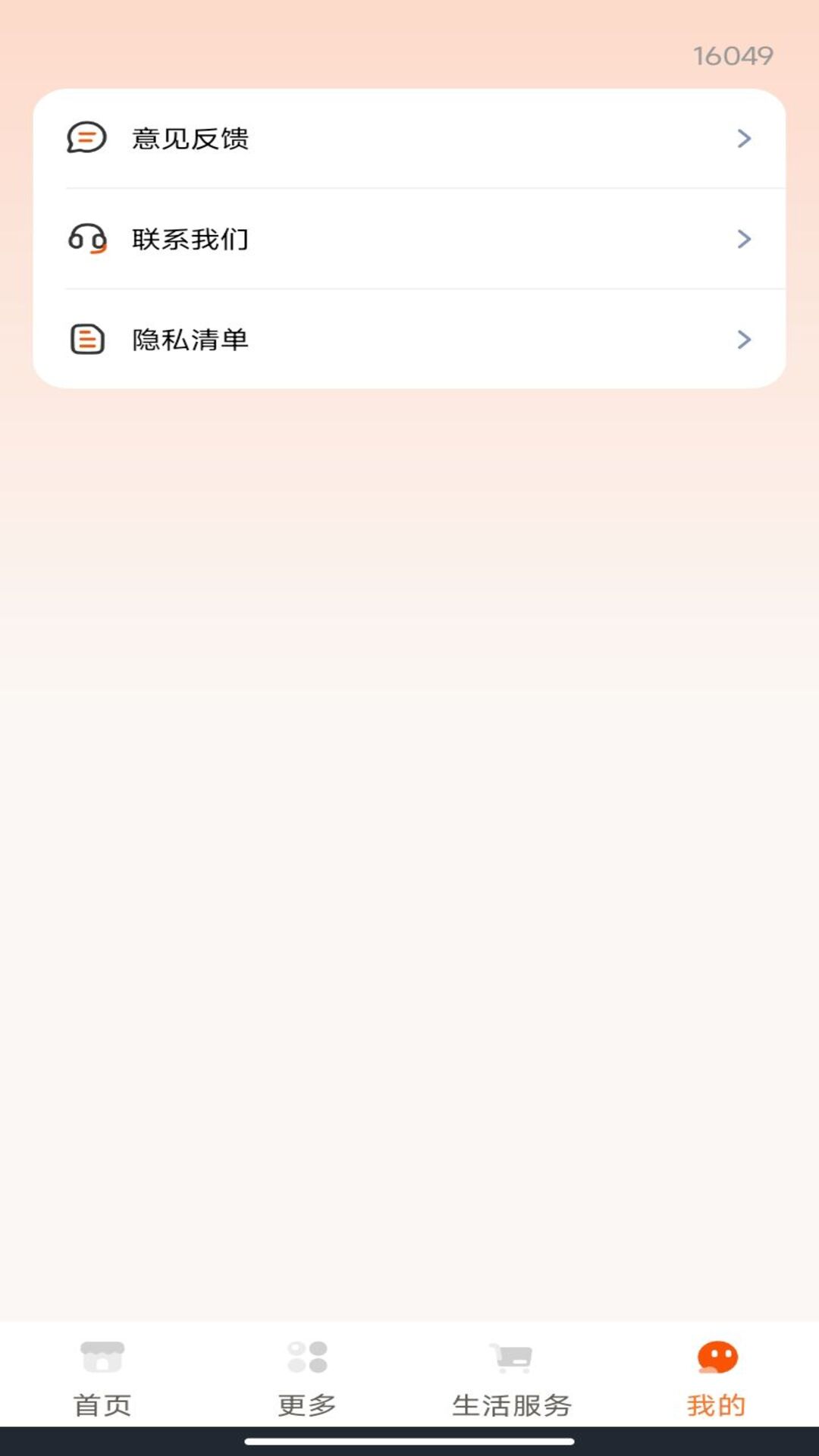The width and height of the screenshot is (819, 1456).
Task: Click the four-dots 更多 icon
Action: (x=305, y=1358)
